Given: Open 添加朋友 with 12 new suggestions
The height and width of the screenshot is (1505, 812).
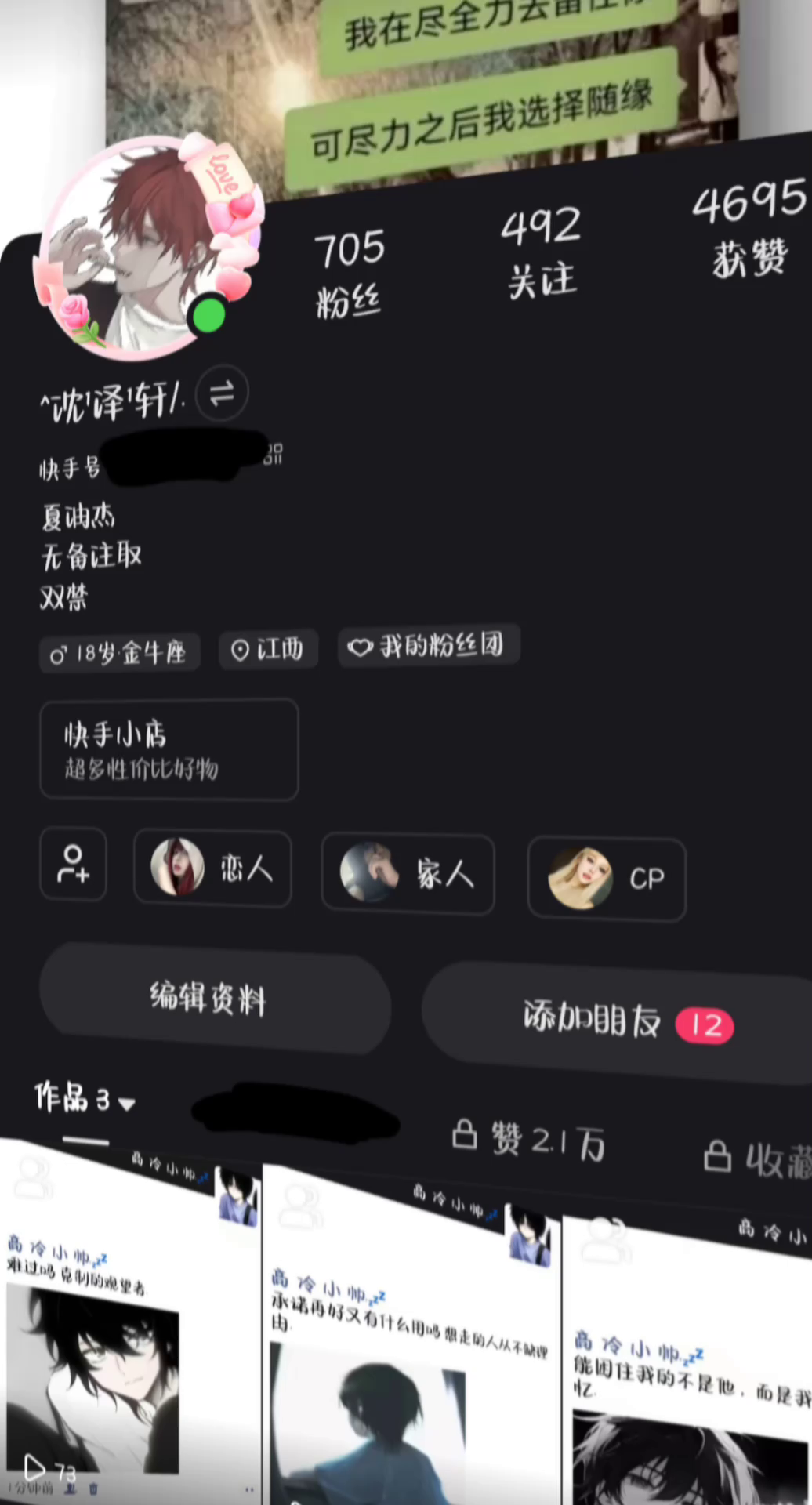Looking at the screenshot, I should coord(619,1021).
